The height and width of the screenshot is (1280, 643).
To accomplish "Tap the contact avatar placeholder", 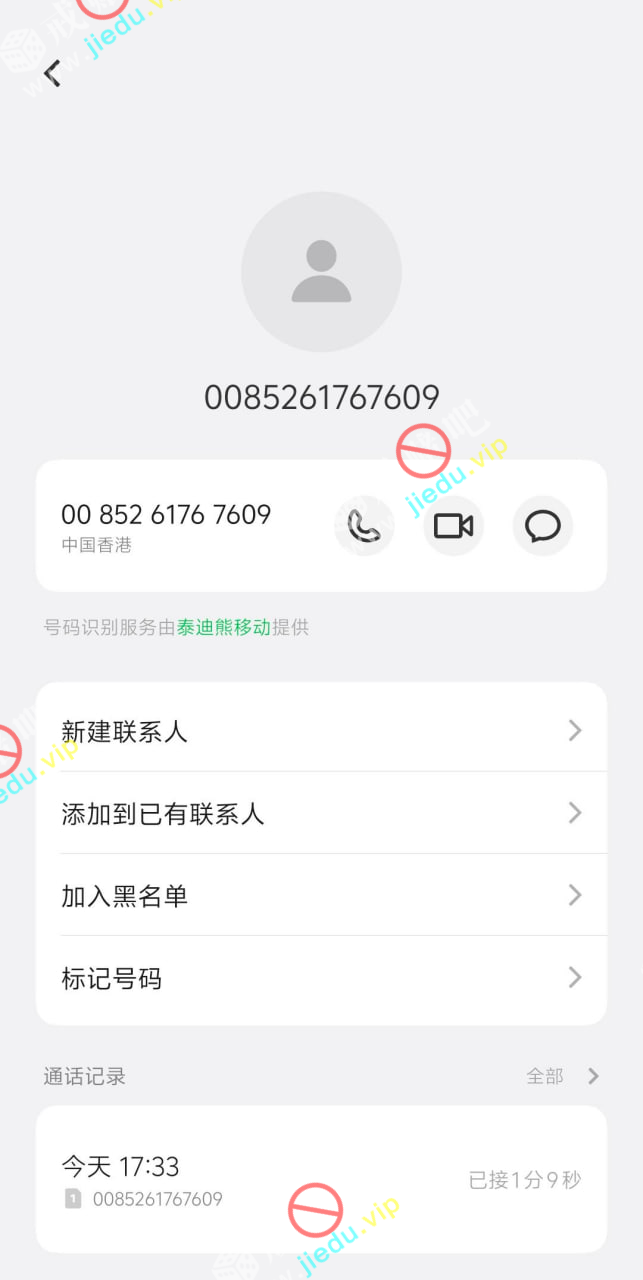I will tap(321, 272).
